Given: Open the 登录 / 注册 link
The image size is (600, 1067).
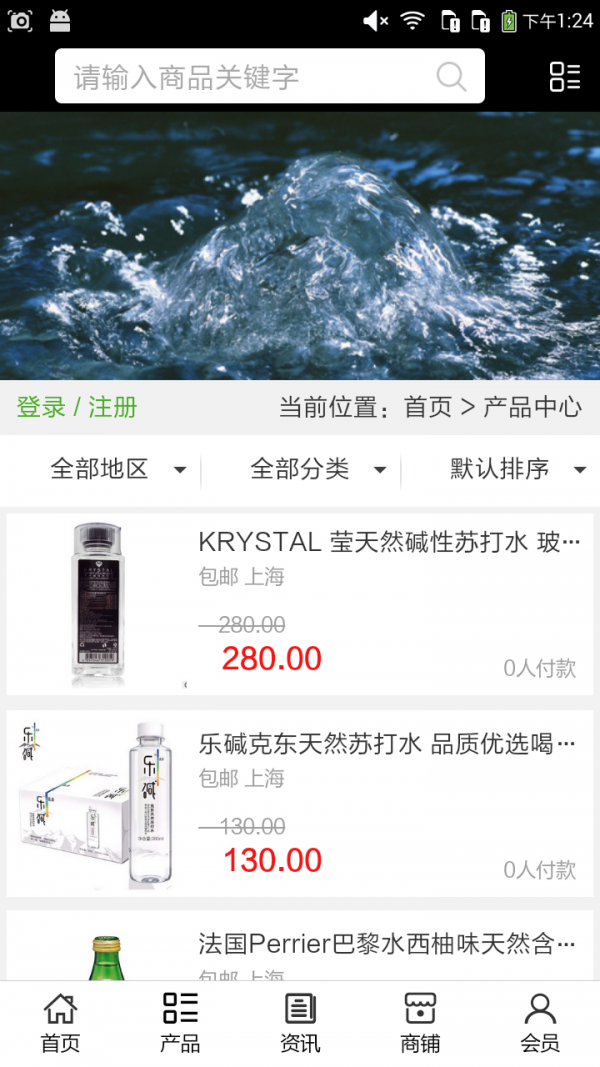Looking at the screenshot, I should coord(77,407).
